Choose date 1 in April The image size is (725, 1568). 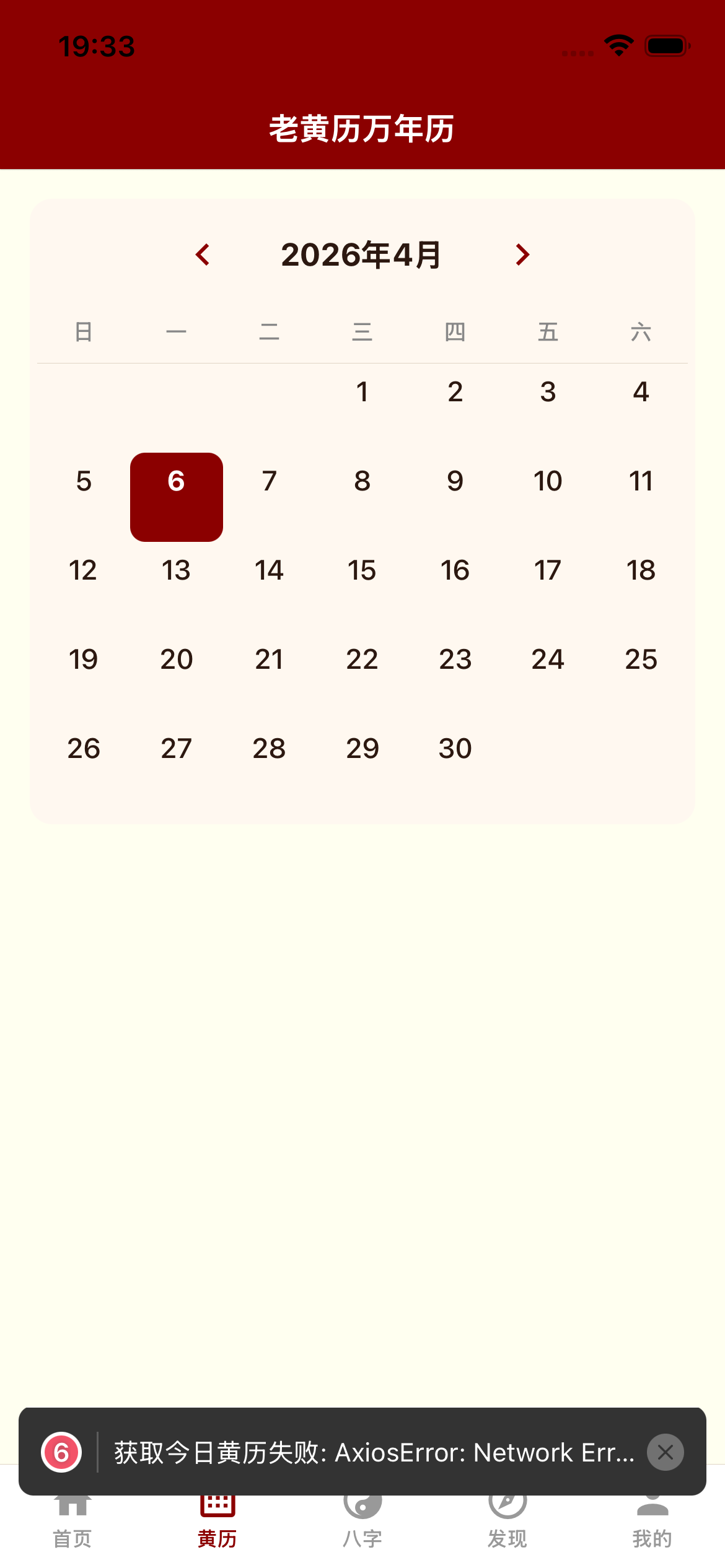pyautogui.click(x=362, y=392)
